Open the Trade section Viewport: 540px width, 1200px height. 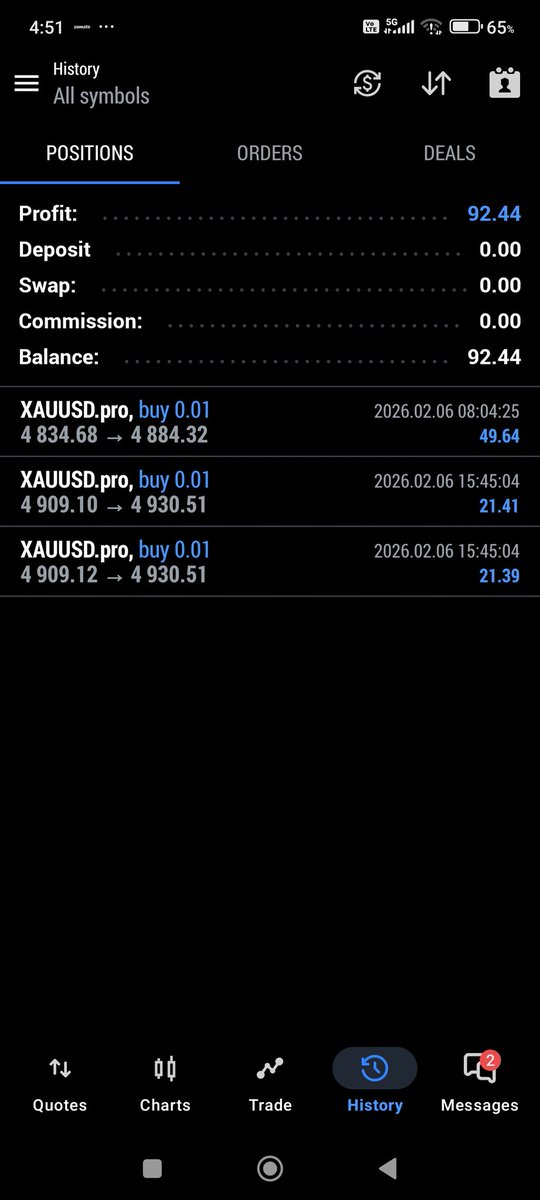point(270,1083)
